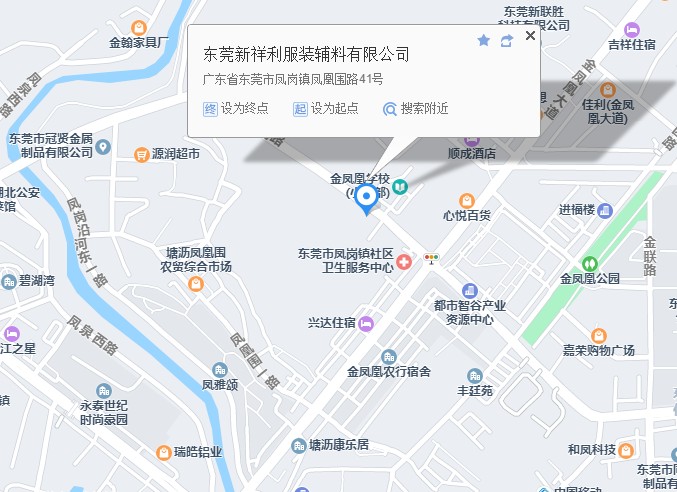This screenshot has width=677, height=492.
Task: Open the 嘉荣购物广场 map marker
Action: tap(599, 335)
